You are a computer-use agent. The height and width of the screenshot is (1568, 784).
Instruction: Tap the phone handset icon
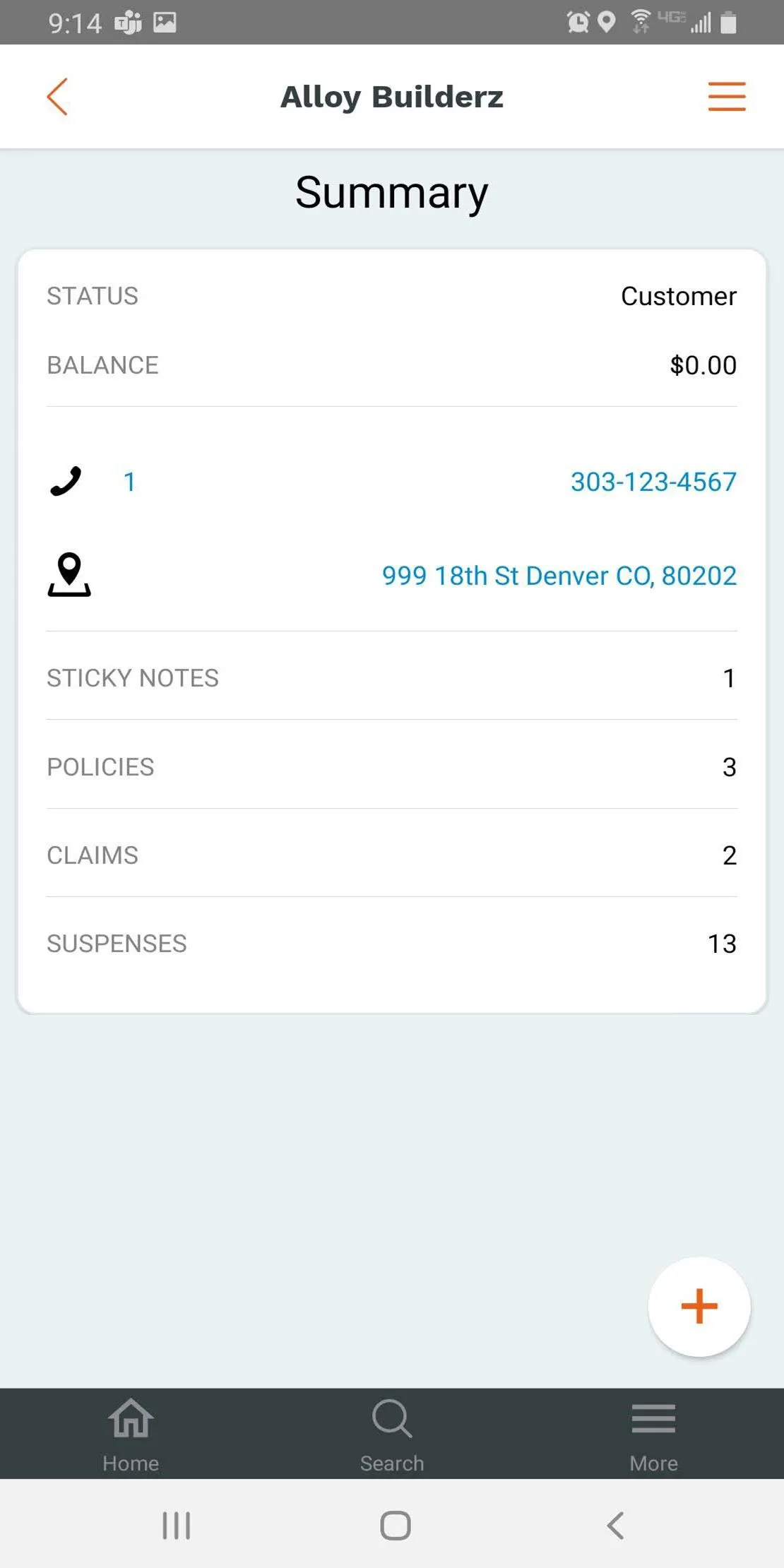tap(66, 481)
